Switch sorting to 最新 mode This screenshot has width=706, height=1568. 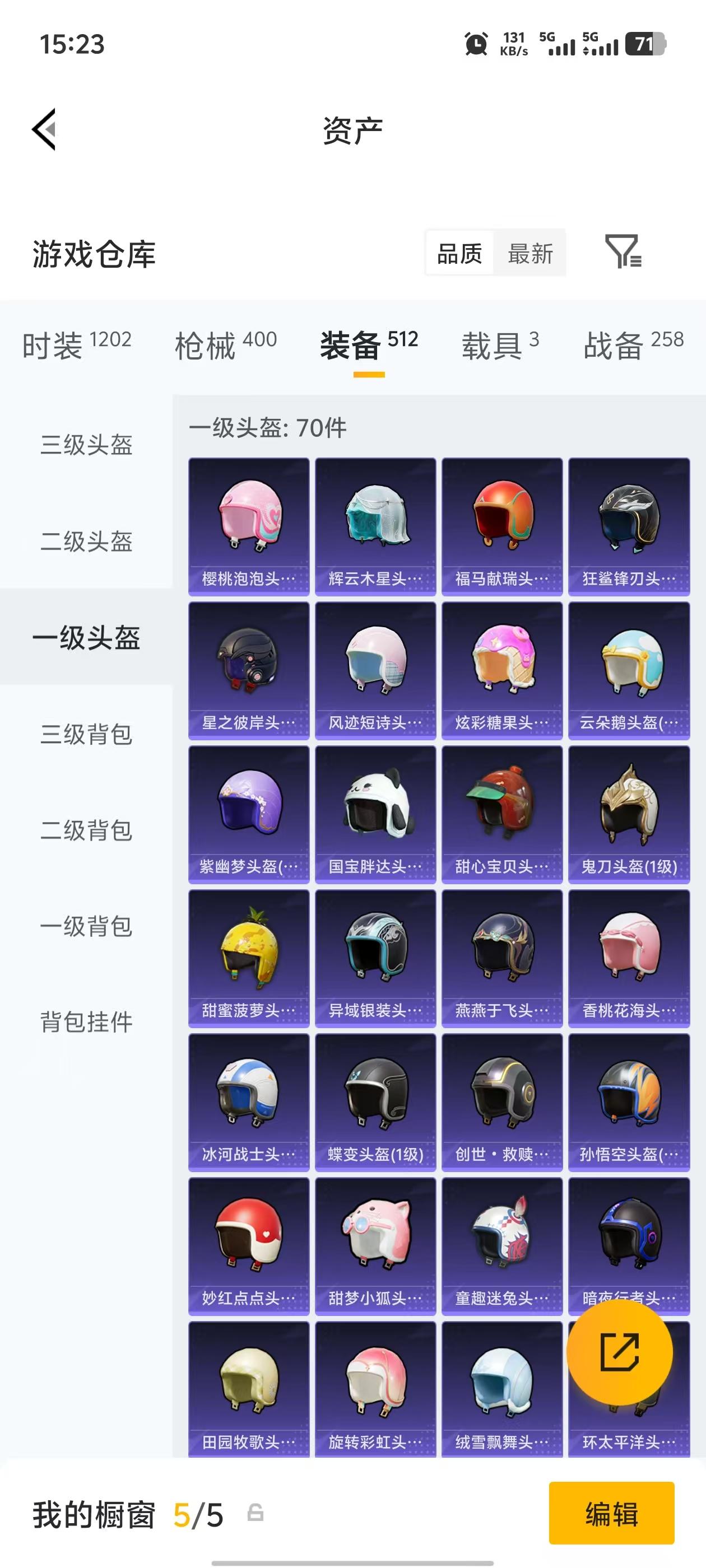(530, 254)
